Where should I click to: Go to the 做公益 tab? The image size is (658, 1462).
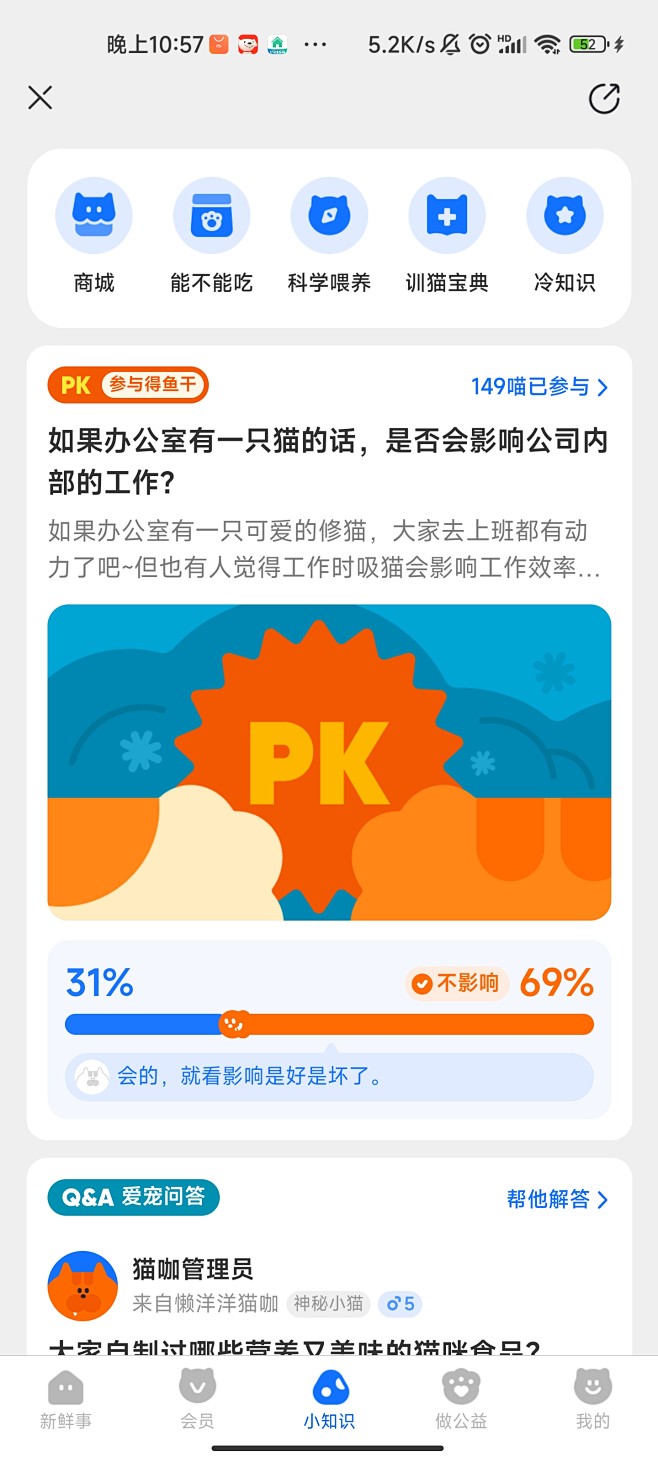[461, 1400]
